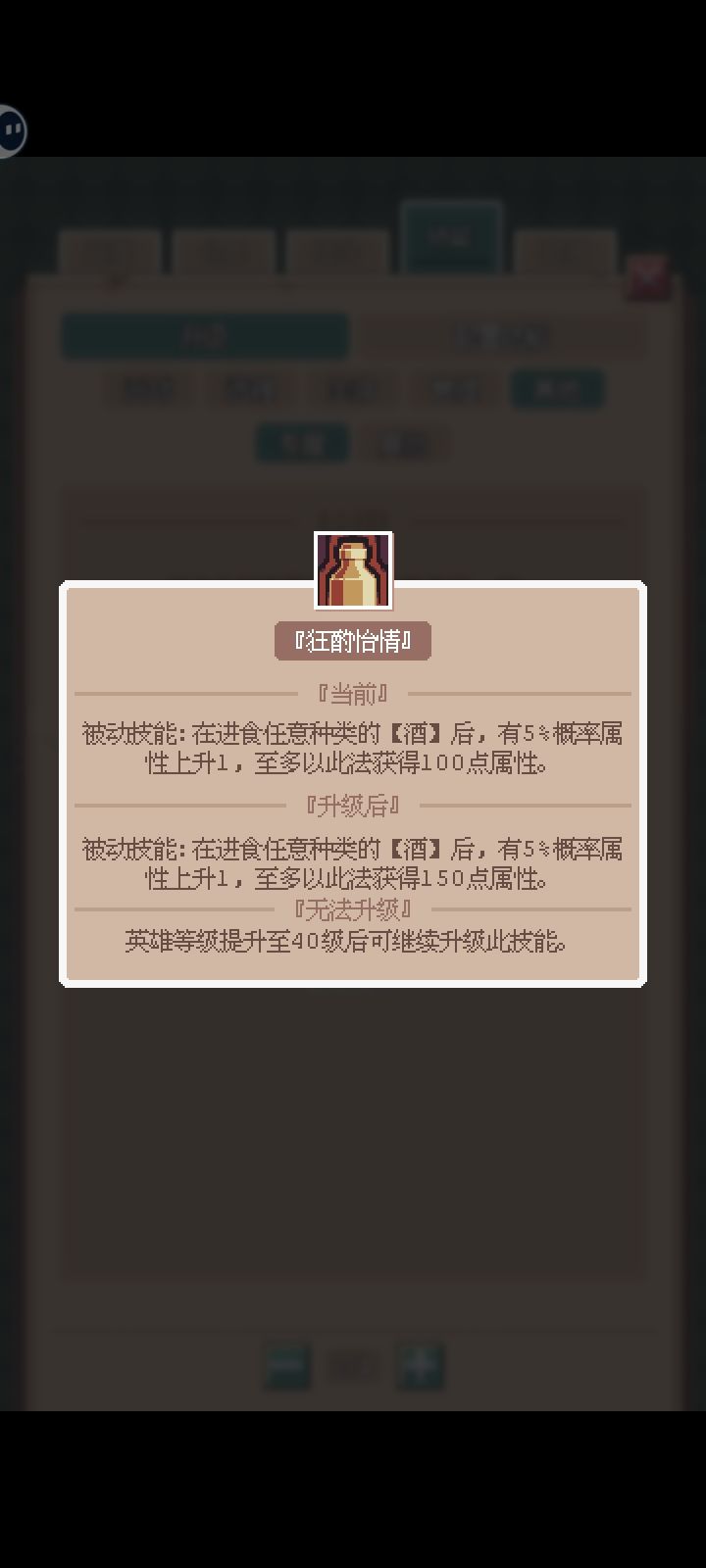The width and height of the screenshot is (706, 1568).
Task: Click the wide left category button
Action: [204, 335]
